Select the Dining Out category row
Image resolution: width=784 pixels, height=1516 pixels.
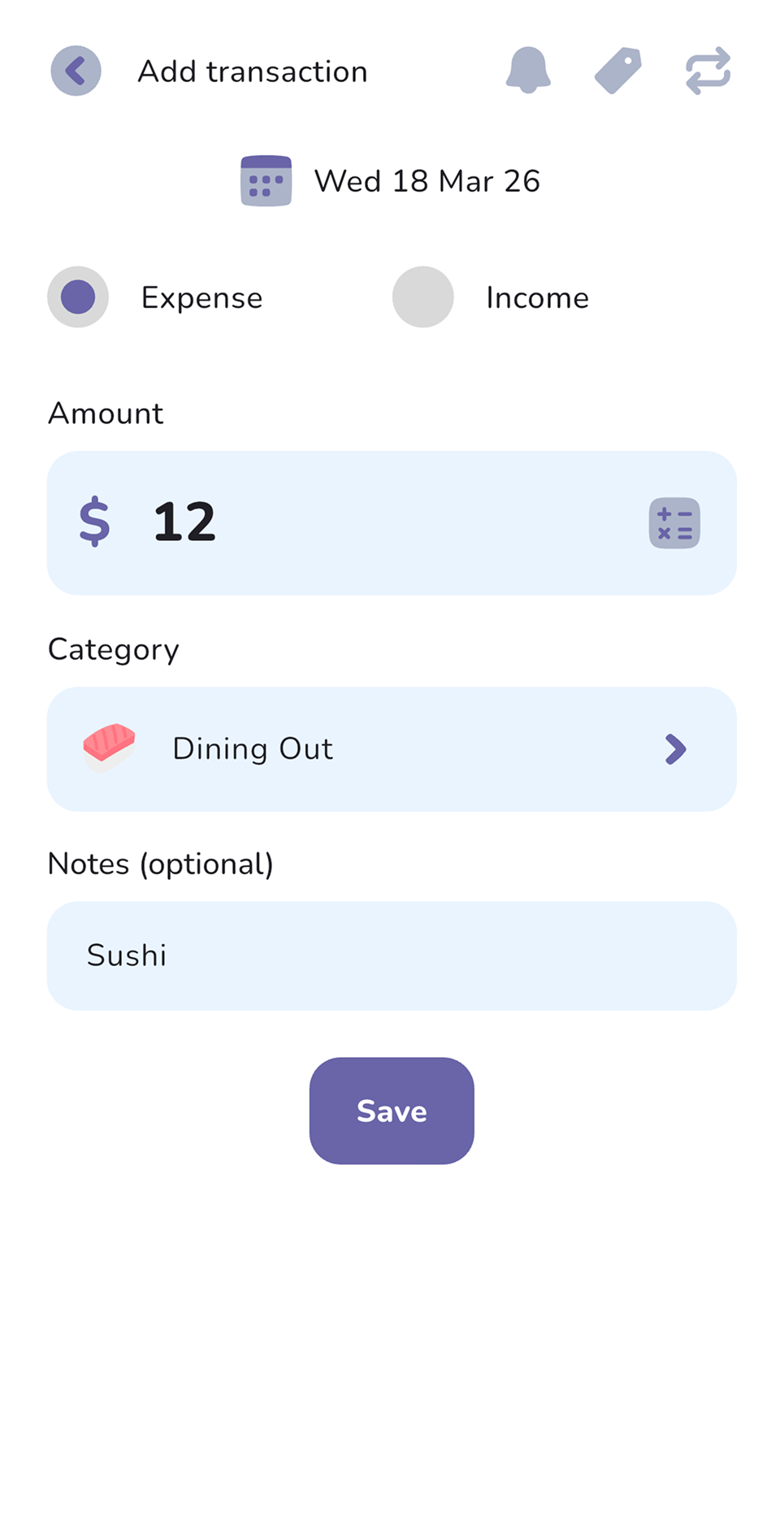coord(392,748)
